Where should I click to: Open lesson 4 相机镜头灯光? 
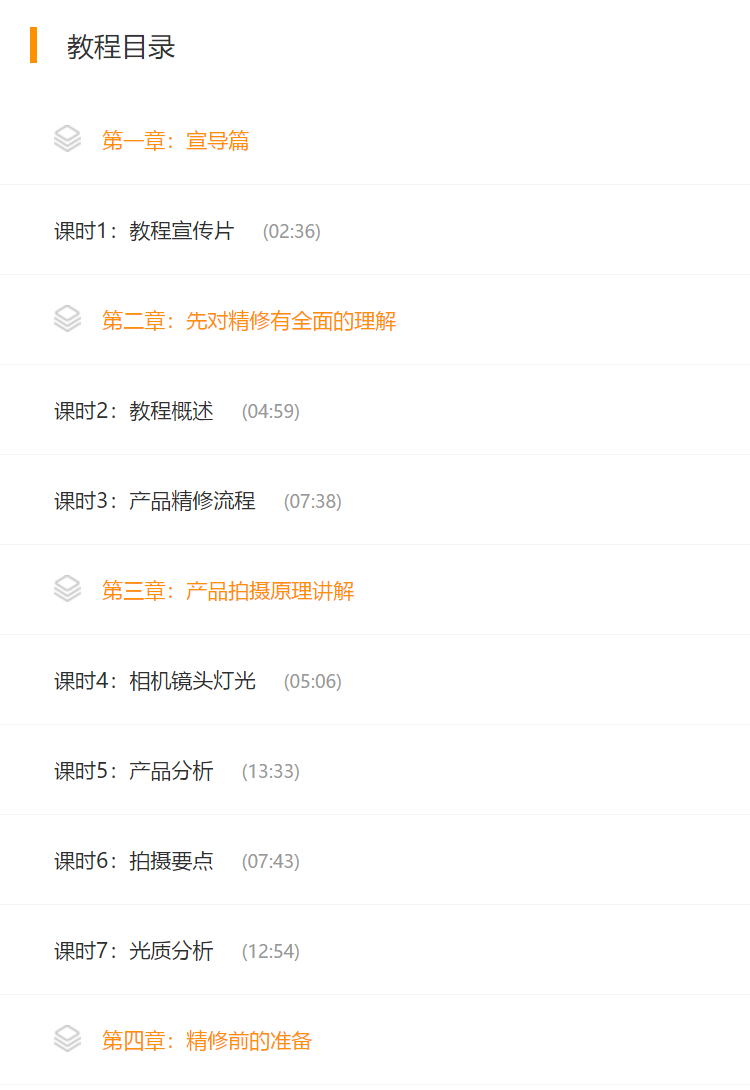[x=155, y=681]
